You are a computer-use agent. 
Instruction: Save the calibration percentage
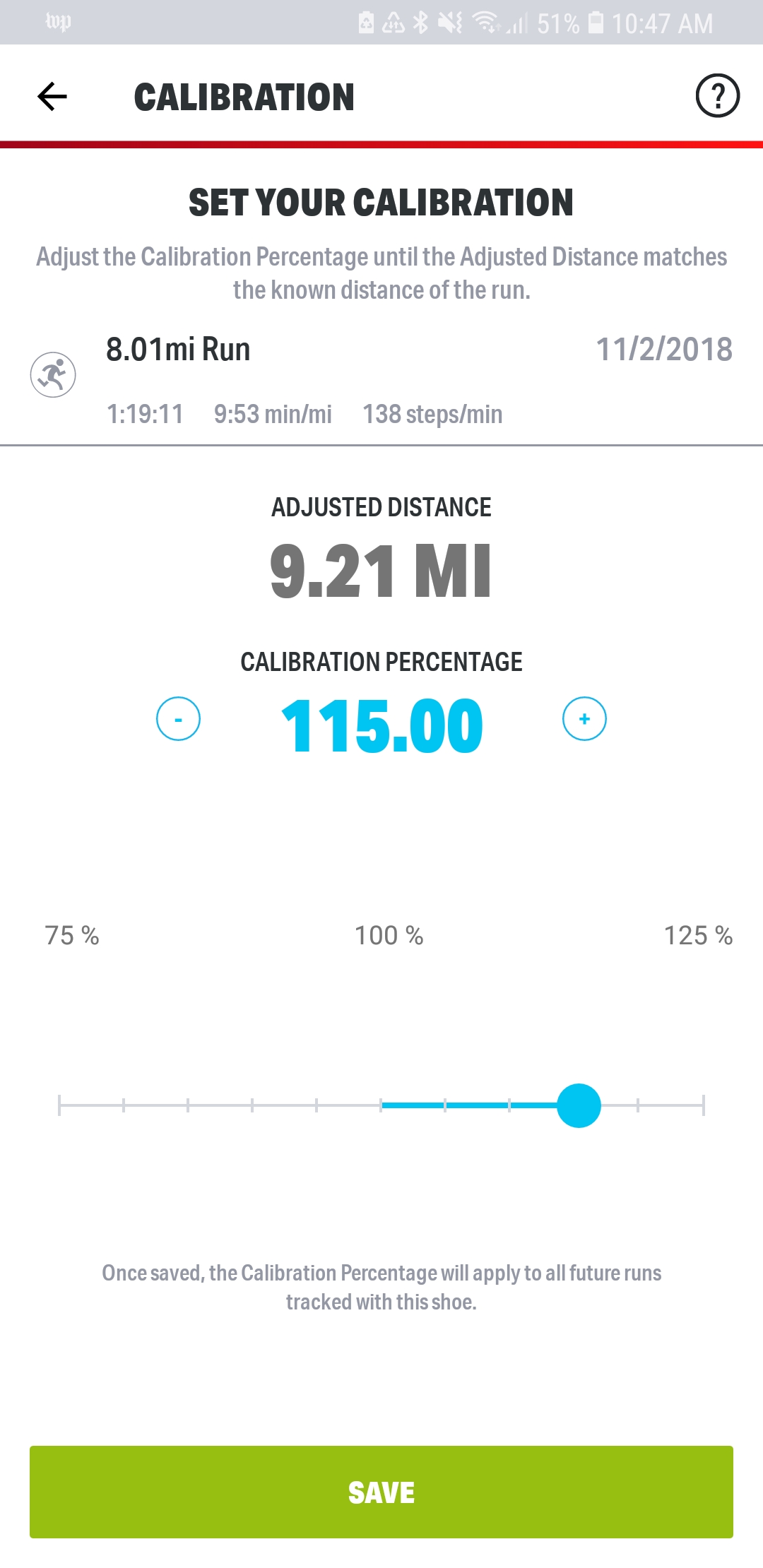[381, 1492]
